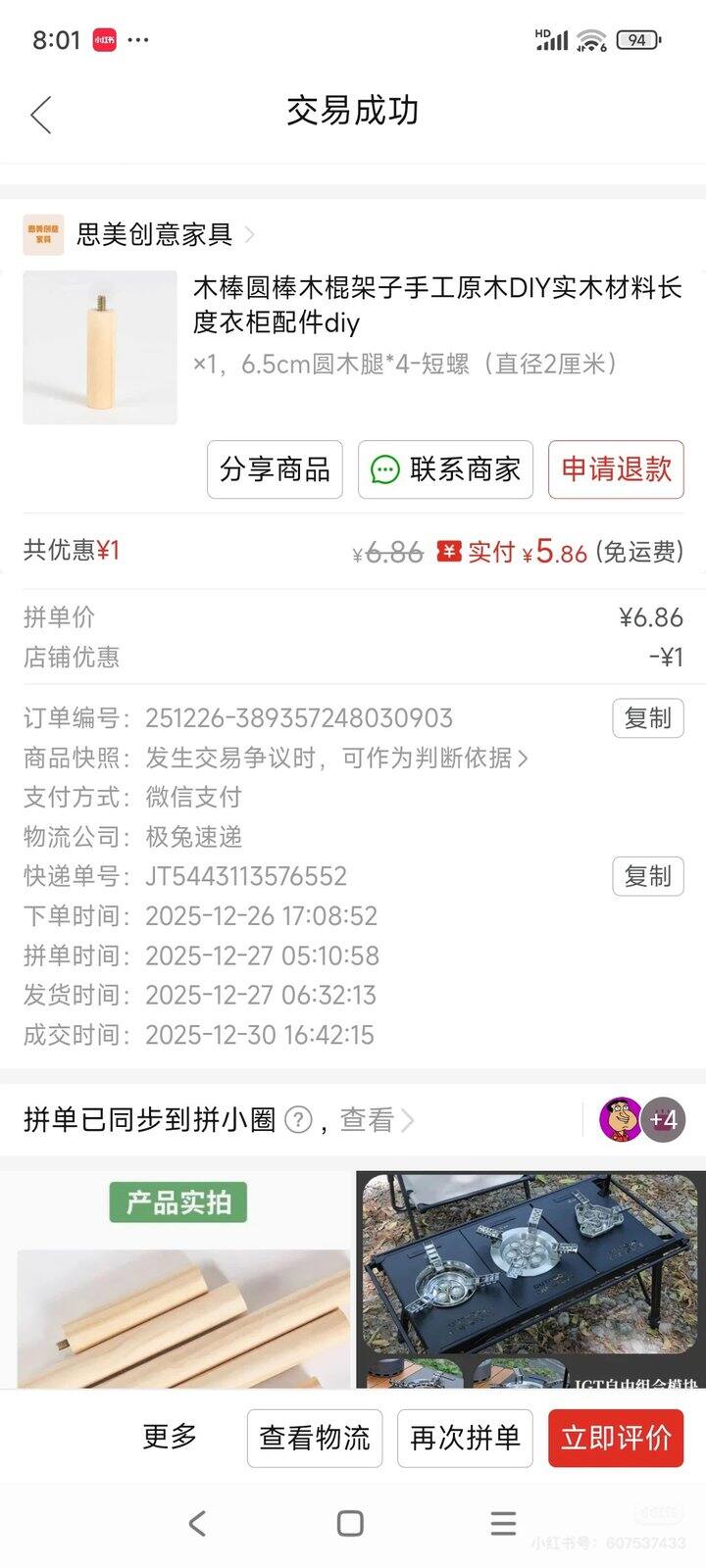Request a refund with 申请退款

pos(616,469)
